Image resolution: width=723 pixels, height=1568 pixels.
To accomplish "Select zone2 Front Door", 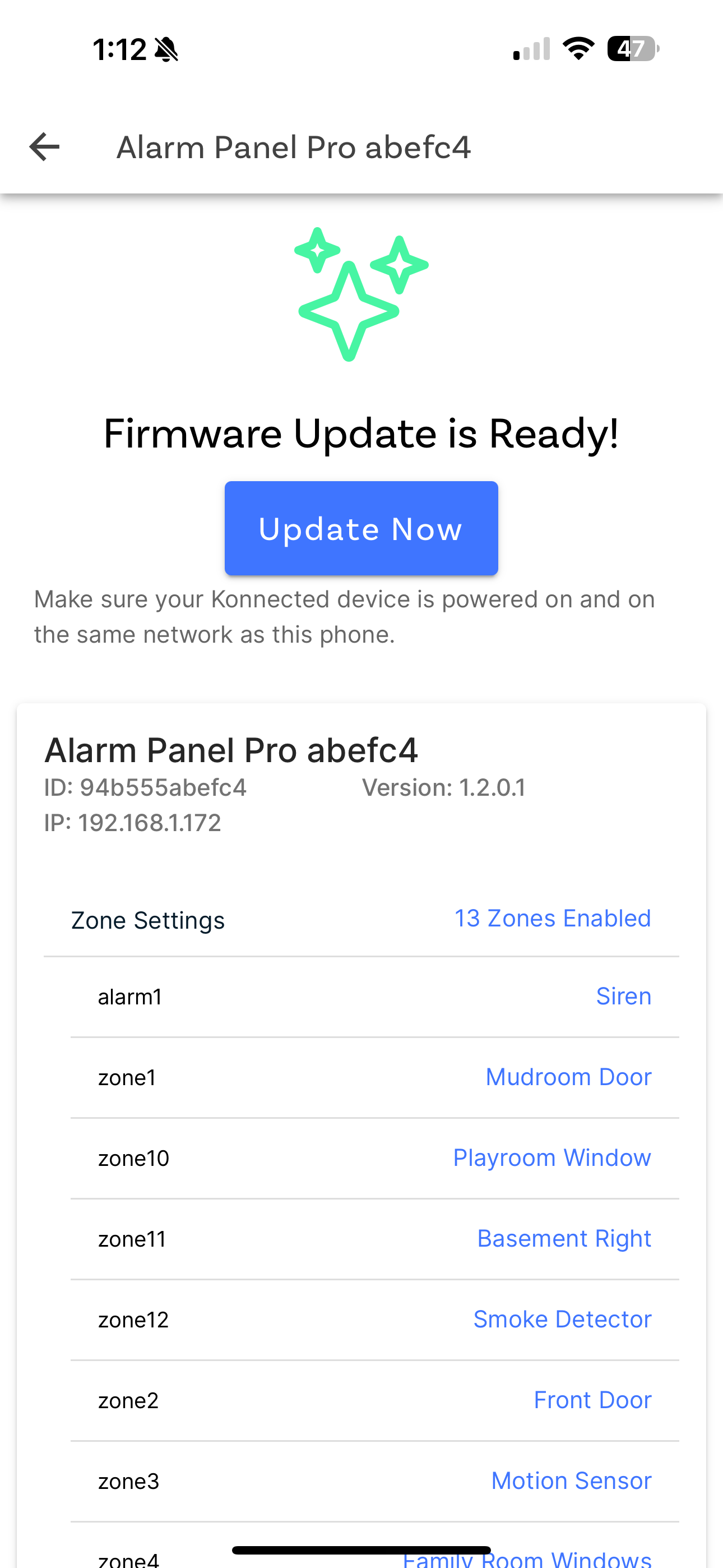I will [x=375, y=1400].
